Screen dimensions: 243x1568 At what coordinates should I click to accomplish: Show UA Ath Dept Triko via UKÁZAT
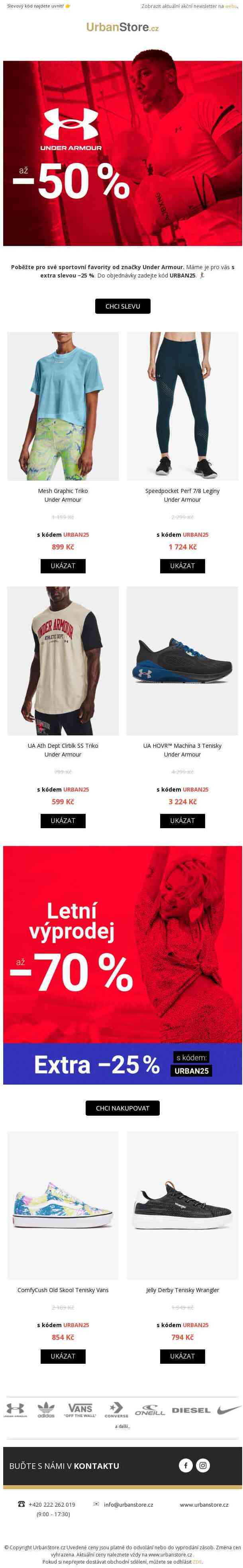[63, 821]
